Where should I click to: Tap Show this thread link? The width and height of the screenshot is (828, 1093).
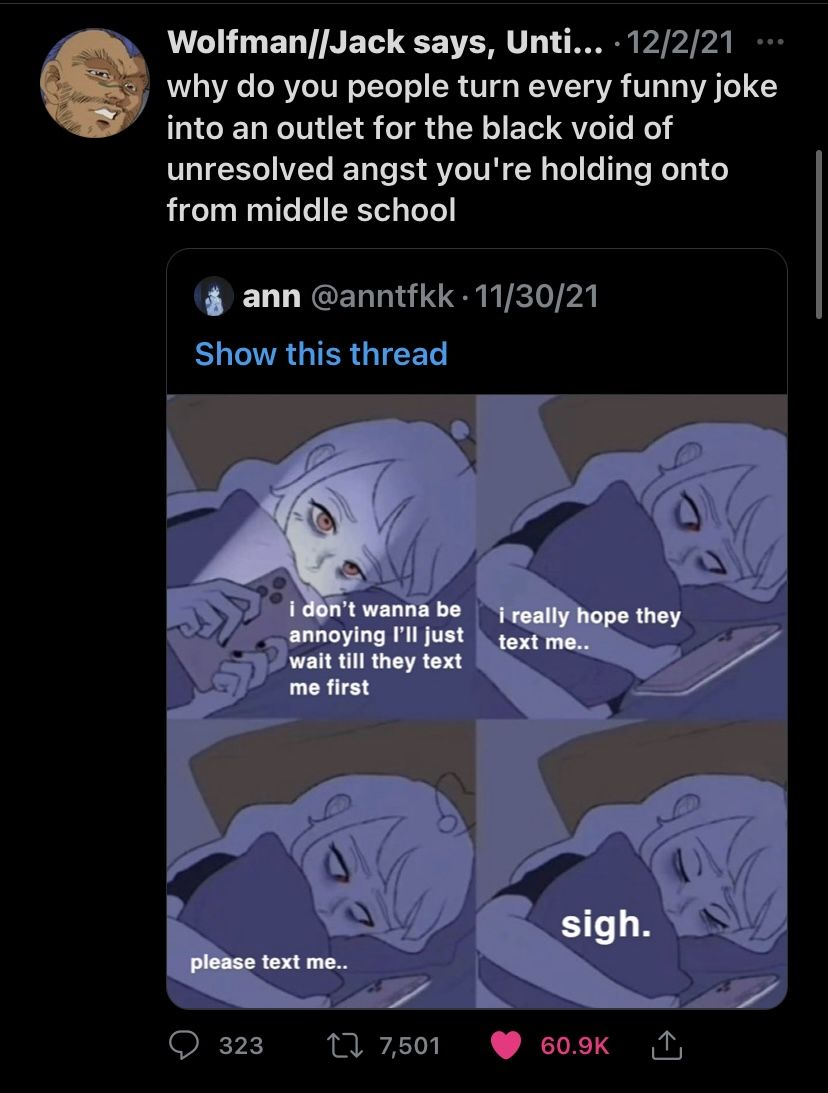tap(321, 354)
